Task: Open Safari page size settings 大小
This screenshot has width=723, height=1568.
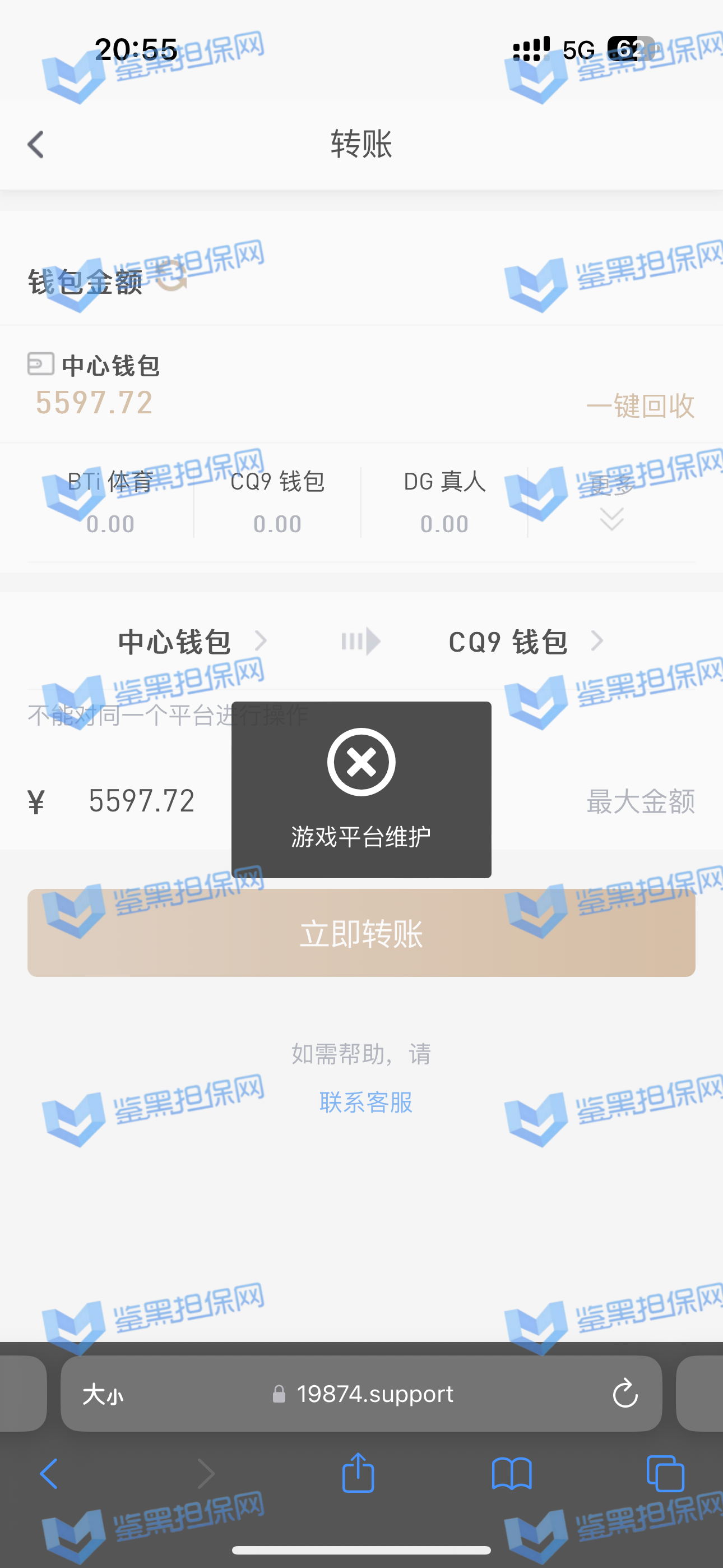Action: pyautogui.click(x=103, y=1394)
